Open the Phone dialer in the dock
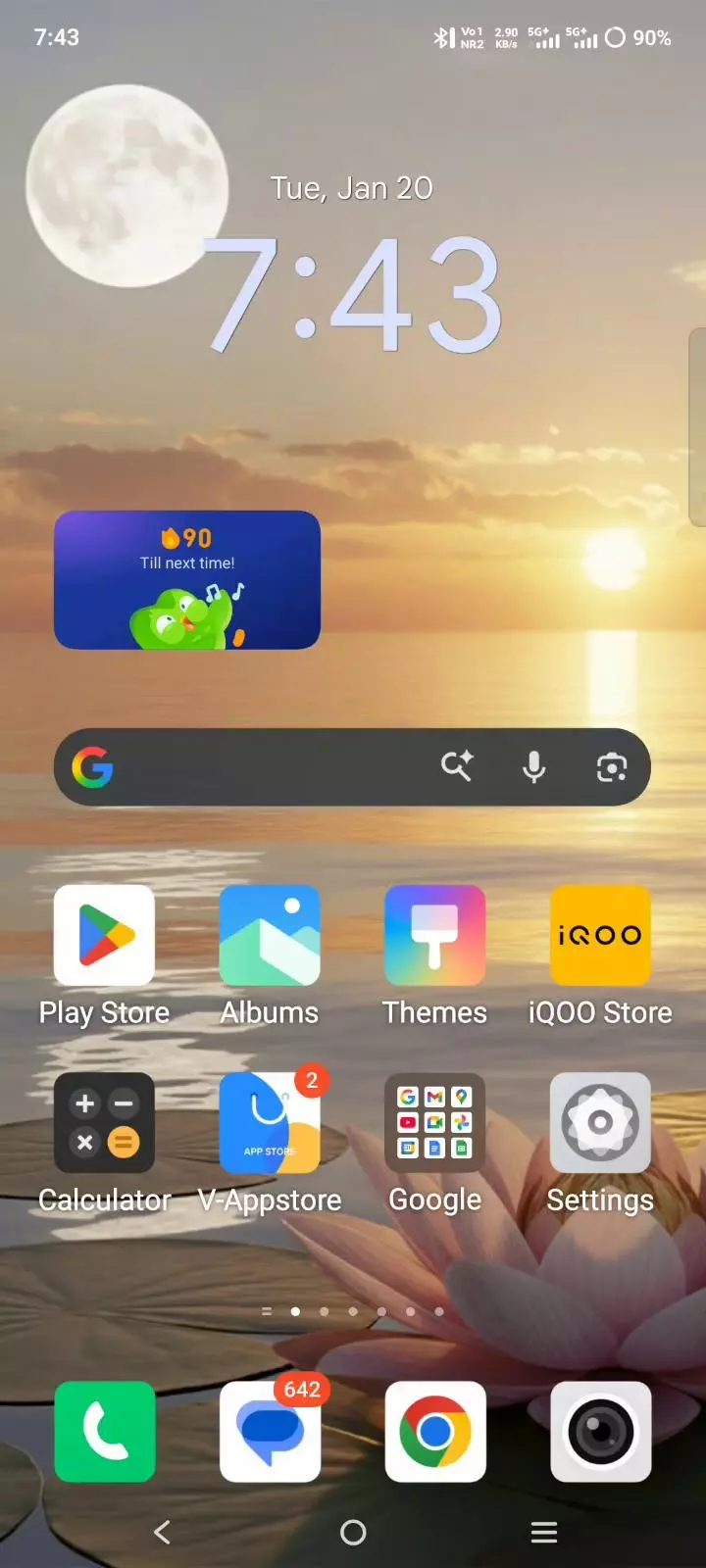 pyautogui.click(x=104, y=1432)
